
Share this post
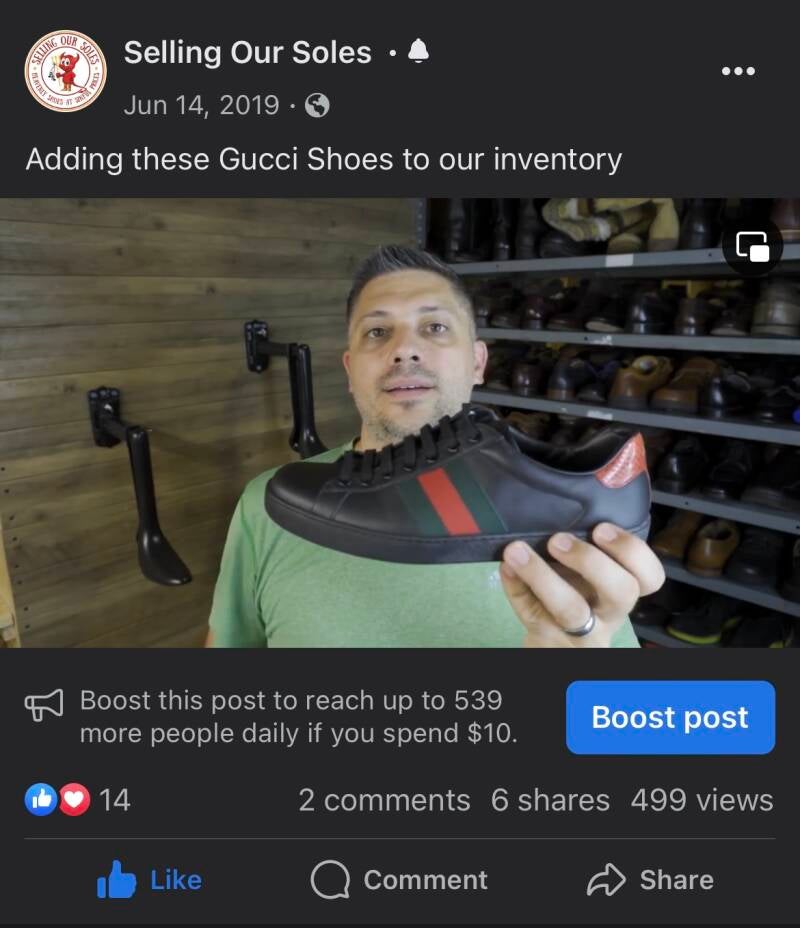coord(650,880)
